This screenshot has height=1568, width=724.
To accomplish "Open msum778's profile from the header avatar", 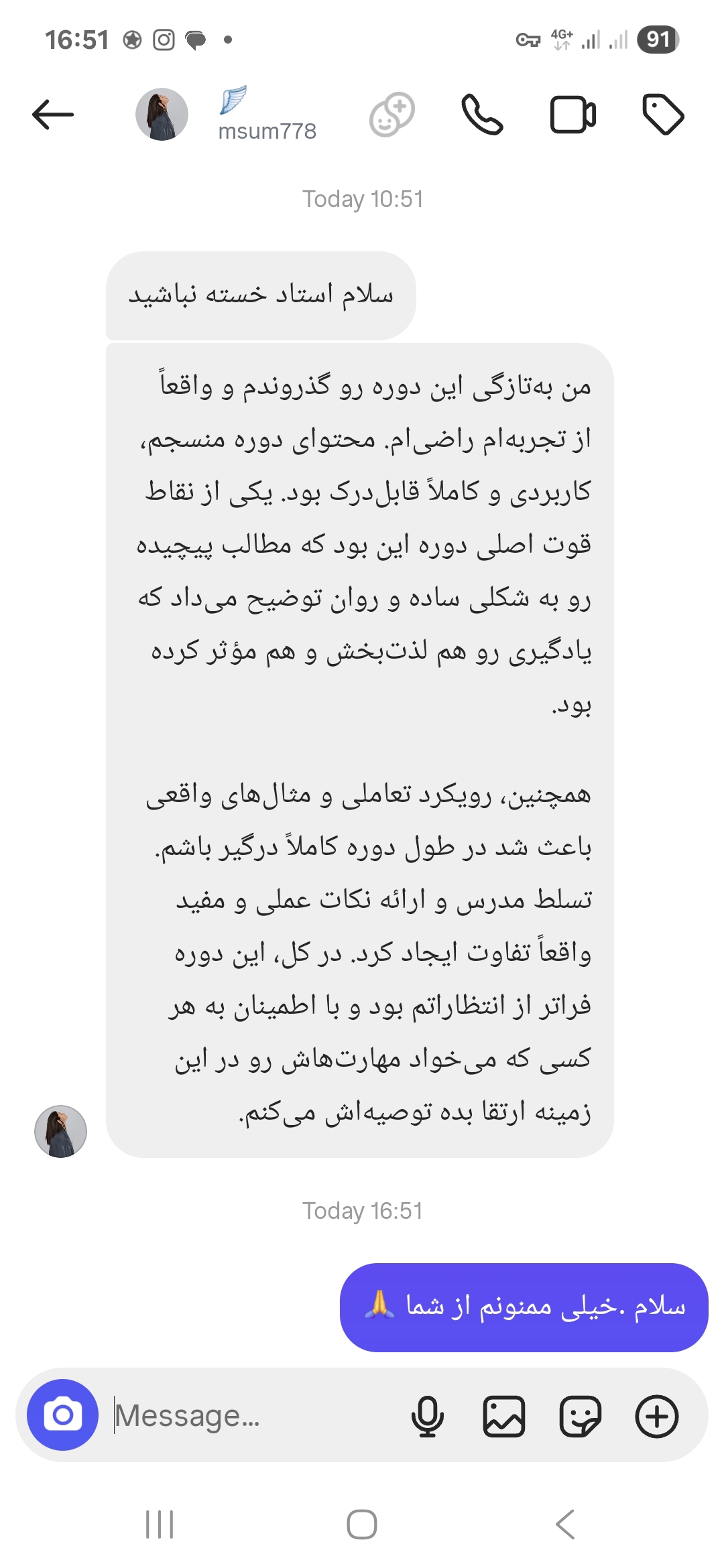I will [x=162, y=115].
